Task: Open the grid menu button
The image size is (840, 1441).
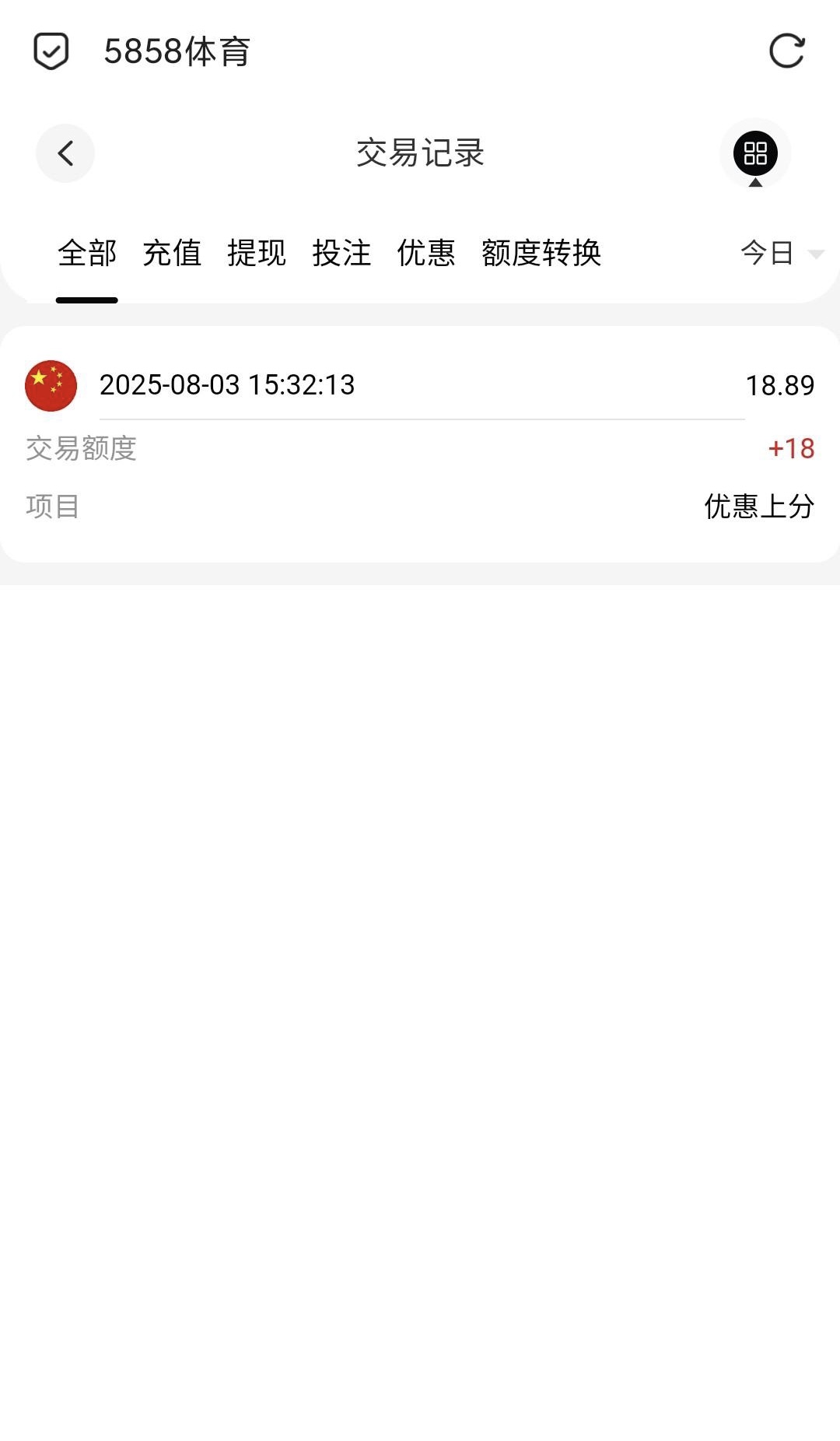Action: (755, 153)
